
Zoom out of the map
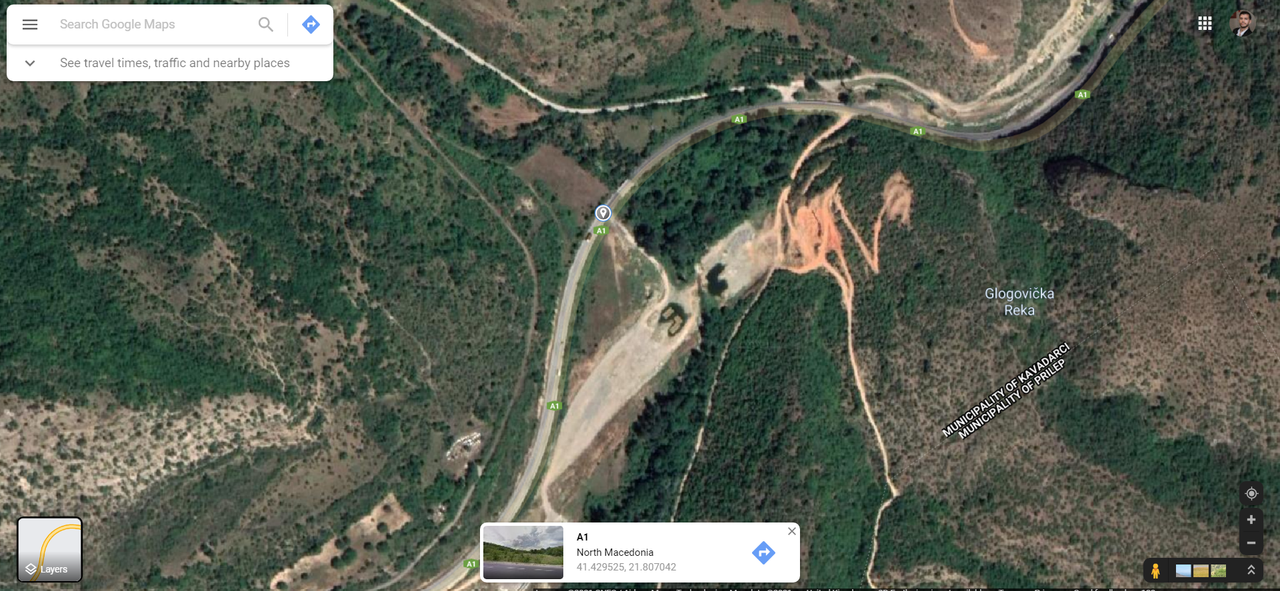click(1251, 543)
